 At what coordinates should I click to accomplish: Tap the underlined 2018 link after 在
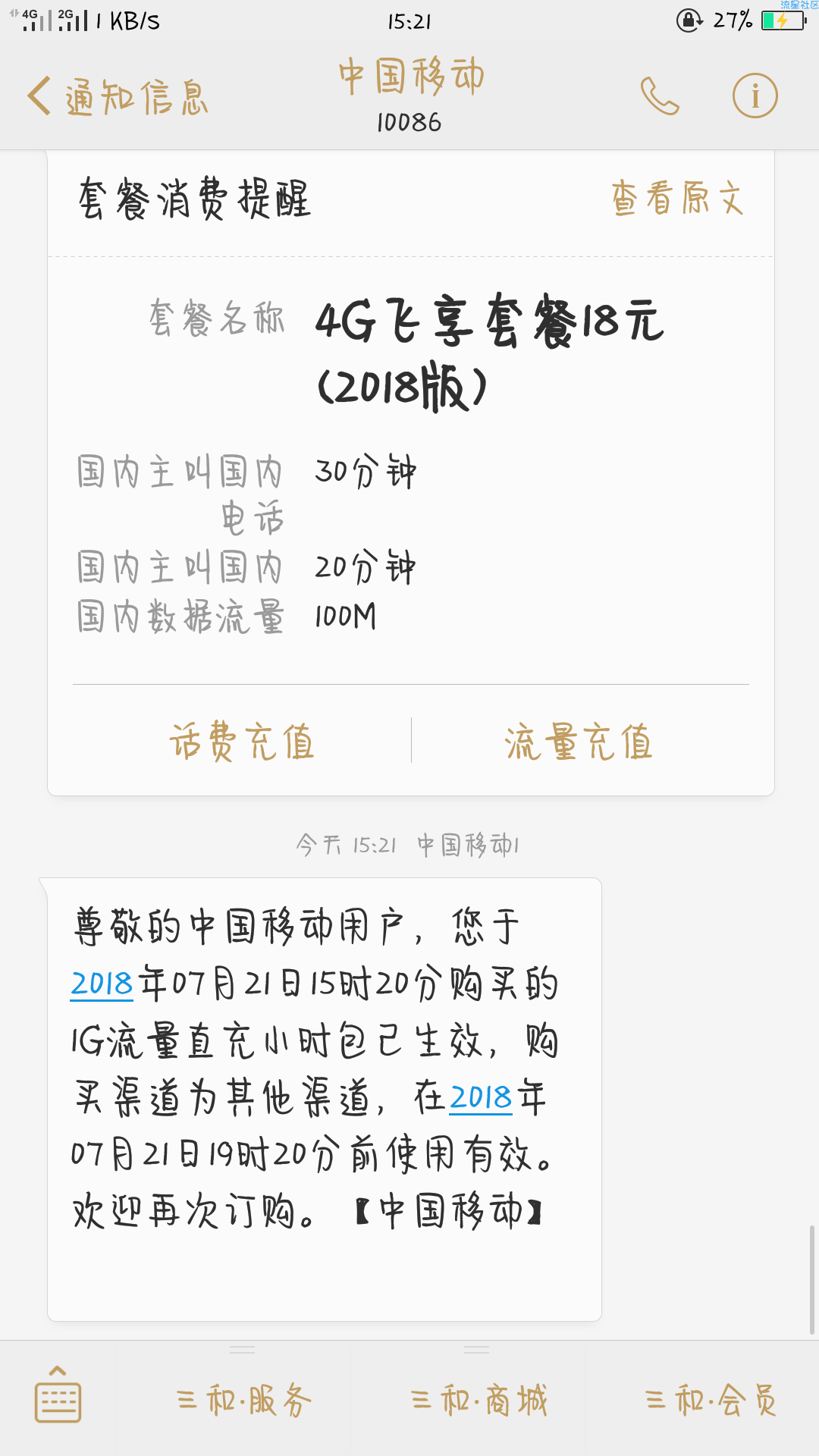pos(481,1098)
